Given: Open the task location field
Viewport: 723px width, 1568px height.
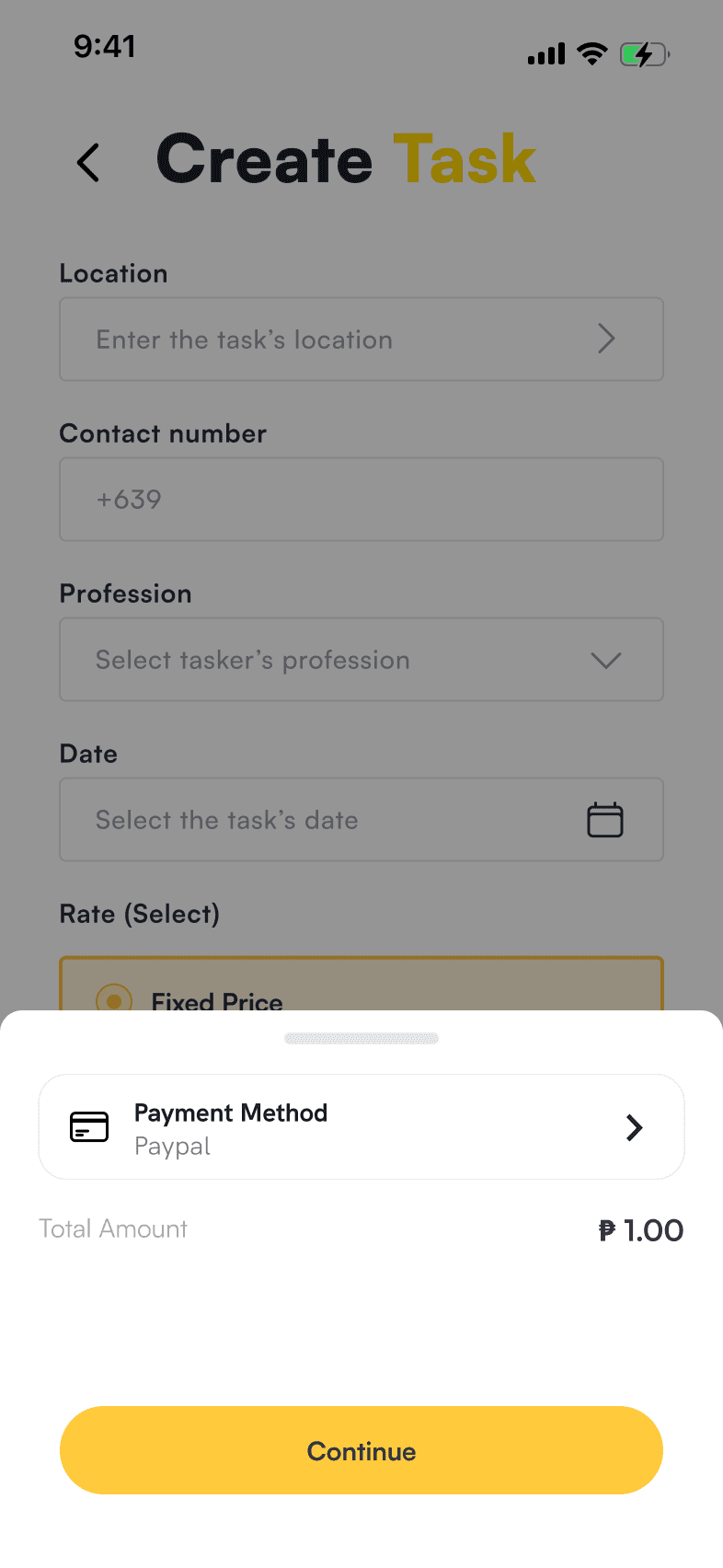Looking at the screenshot, I should point(361,339).
